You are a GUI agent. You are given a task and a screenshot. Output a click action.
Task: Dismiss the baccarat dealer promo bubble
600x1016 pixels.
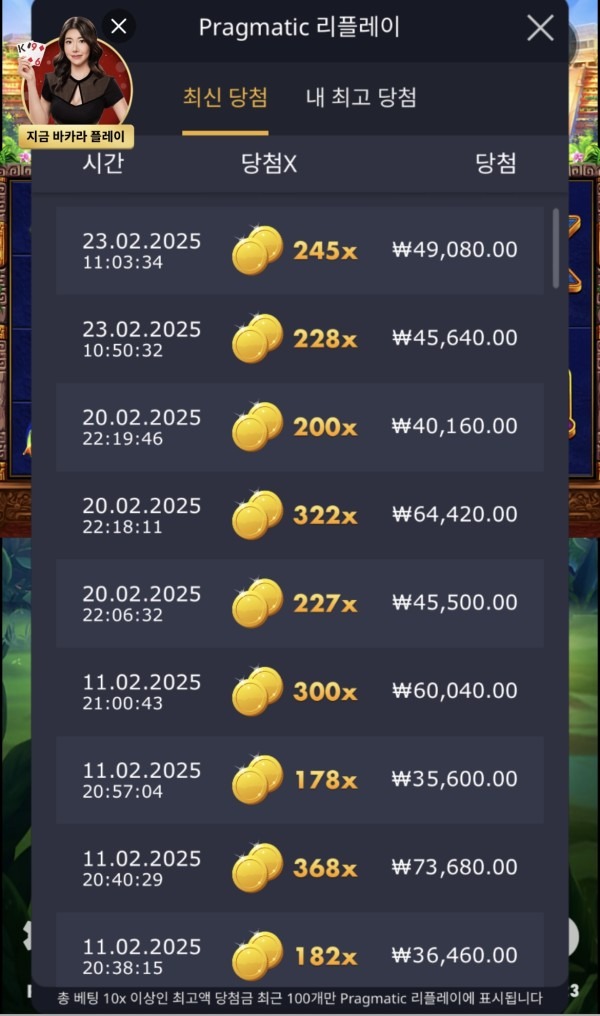tap(119, 26)
